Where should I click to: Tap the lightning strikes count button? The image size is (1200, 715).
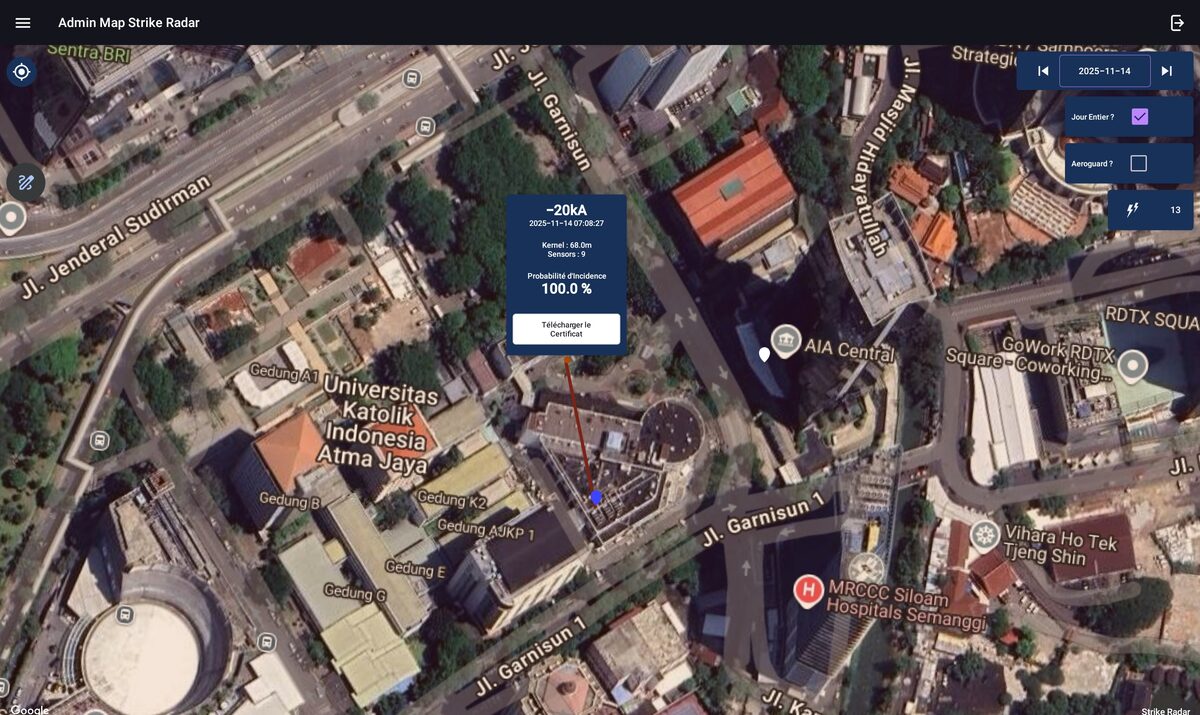[1150, 210]
